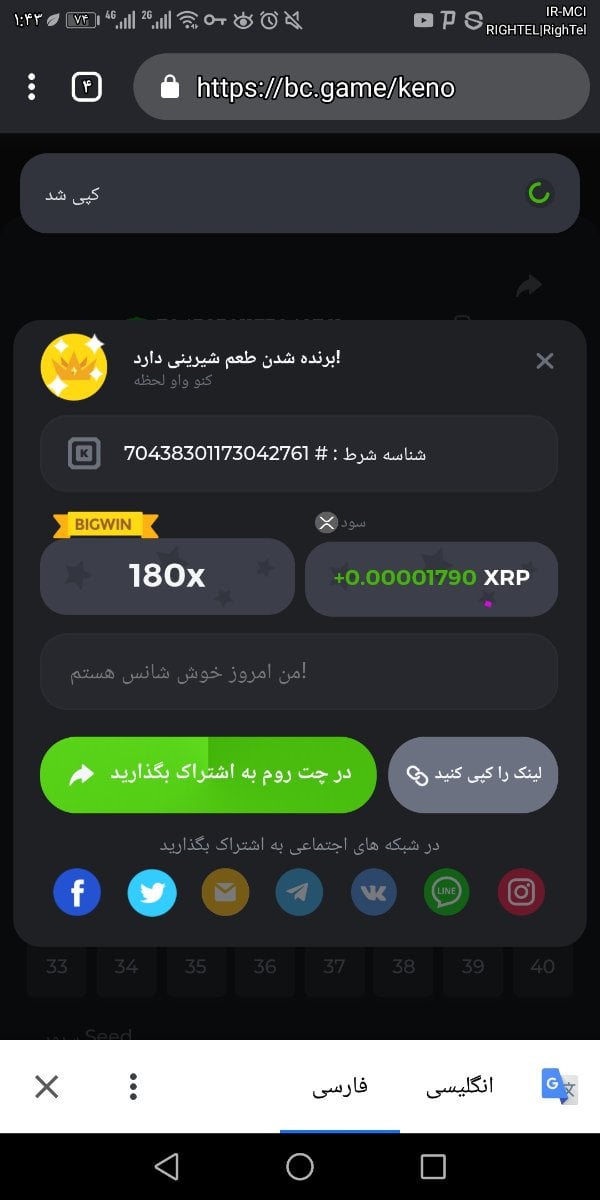The height and width of the screenshot is (1200, 600).
Task: Close the big win share dialog
Action: pyautogui.click(x=544, y=361)
